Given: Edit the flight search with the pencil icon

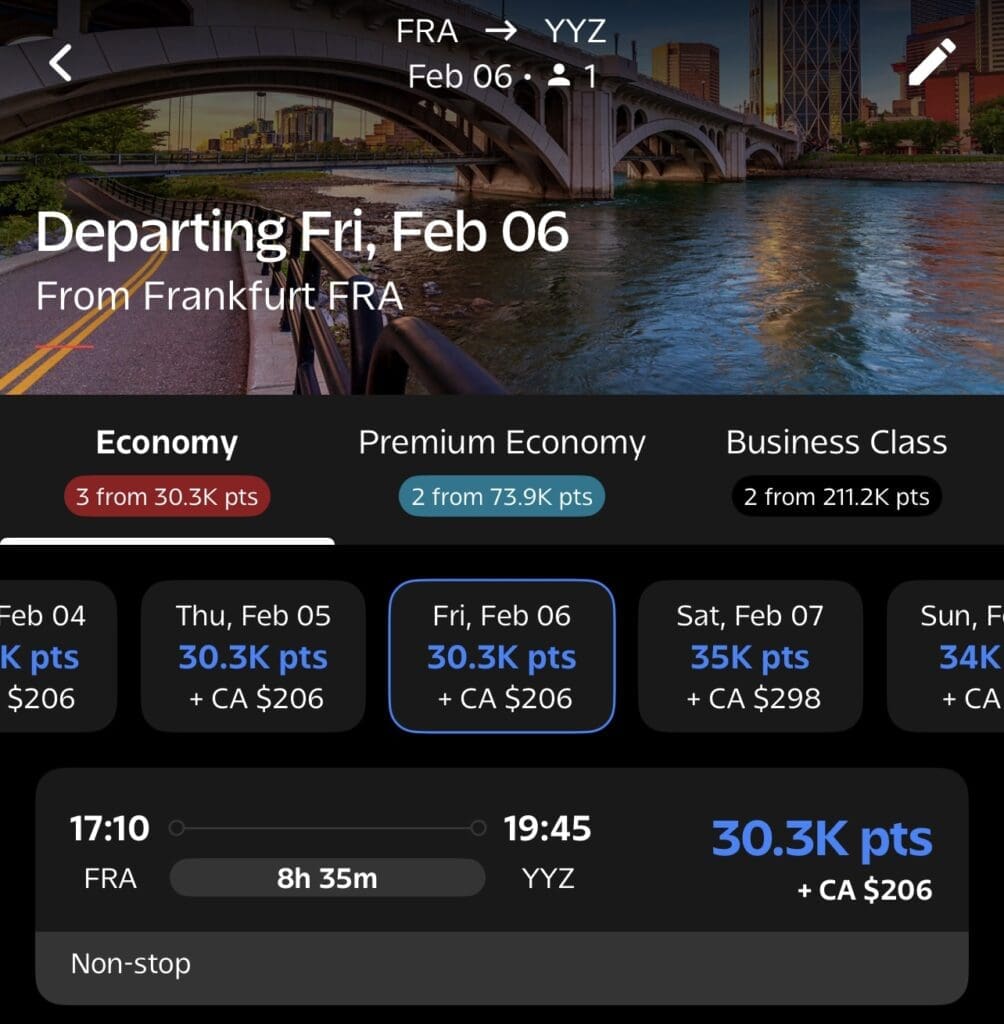Looking at the screenshot, I should coord(930,62).
